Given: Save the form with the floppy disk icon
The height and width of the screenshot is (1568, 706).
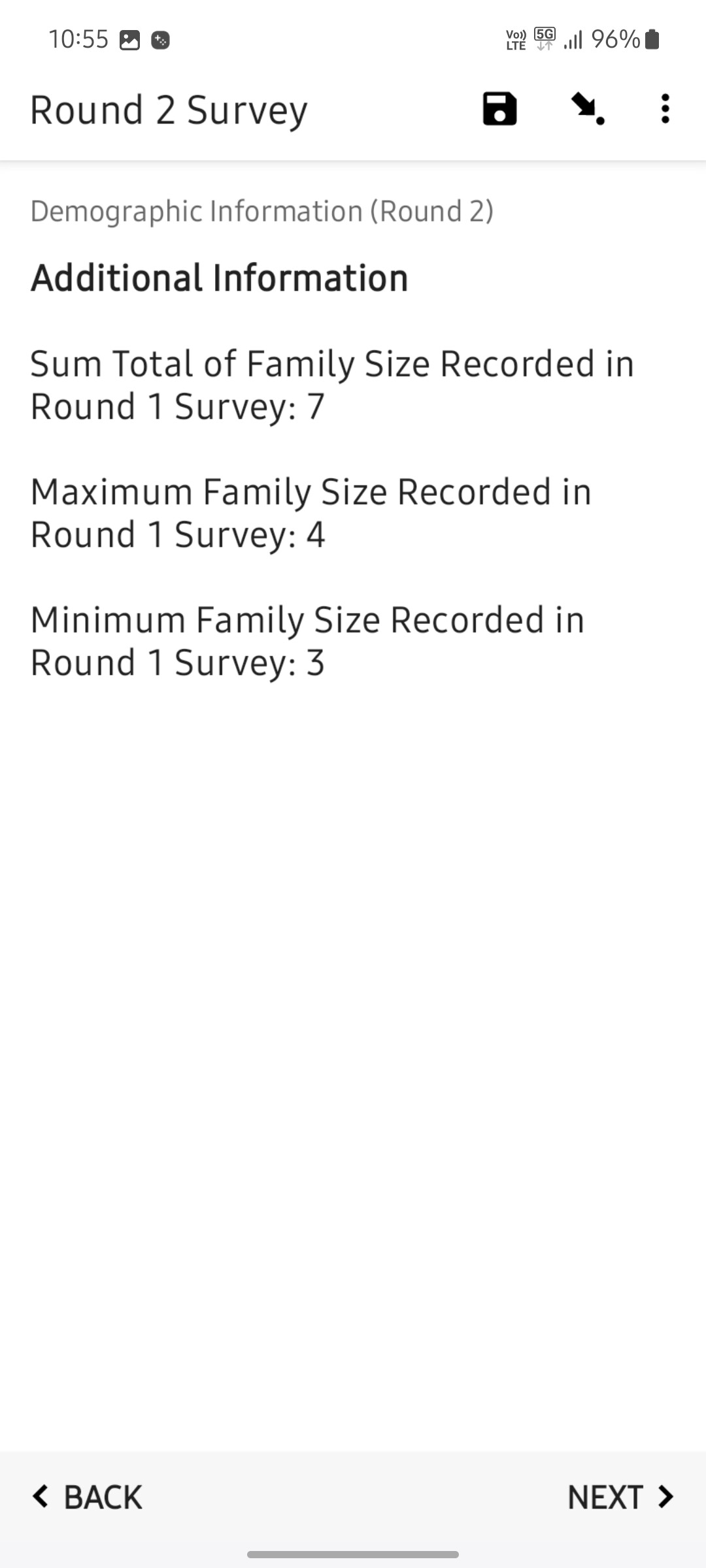Looking at the screenshot, I should click(x=499, y=109).
